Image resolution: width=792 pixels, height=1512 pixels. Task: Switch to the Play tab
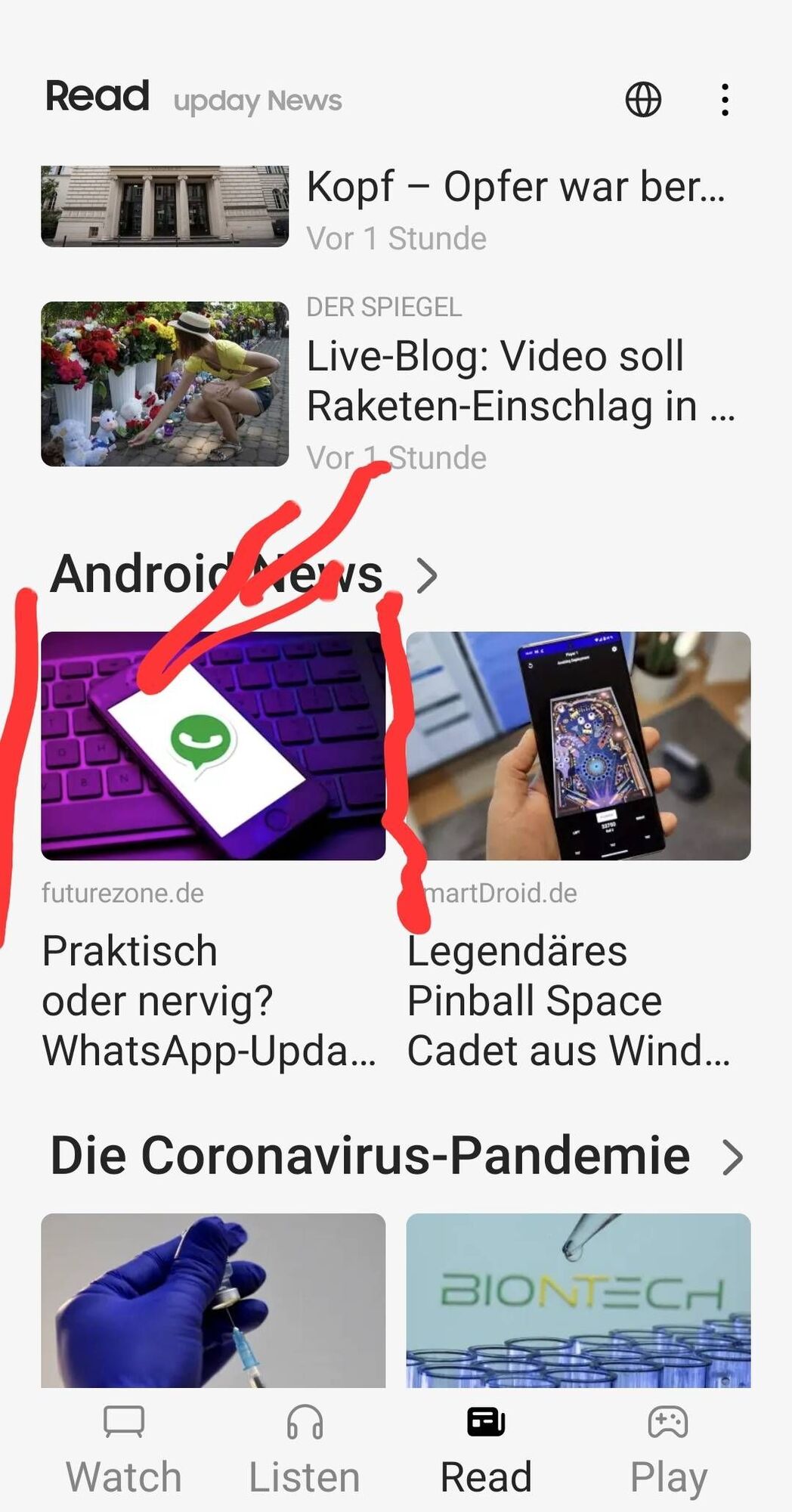(x=668, y=1450)
